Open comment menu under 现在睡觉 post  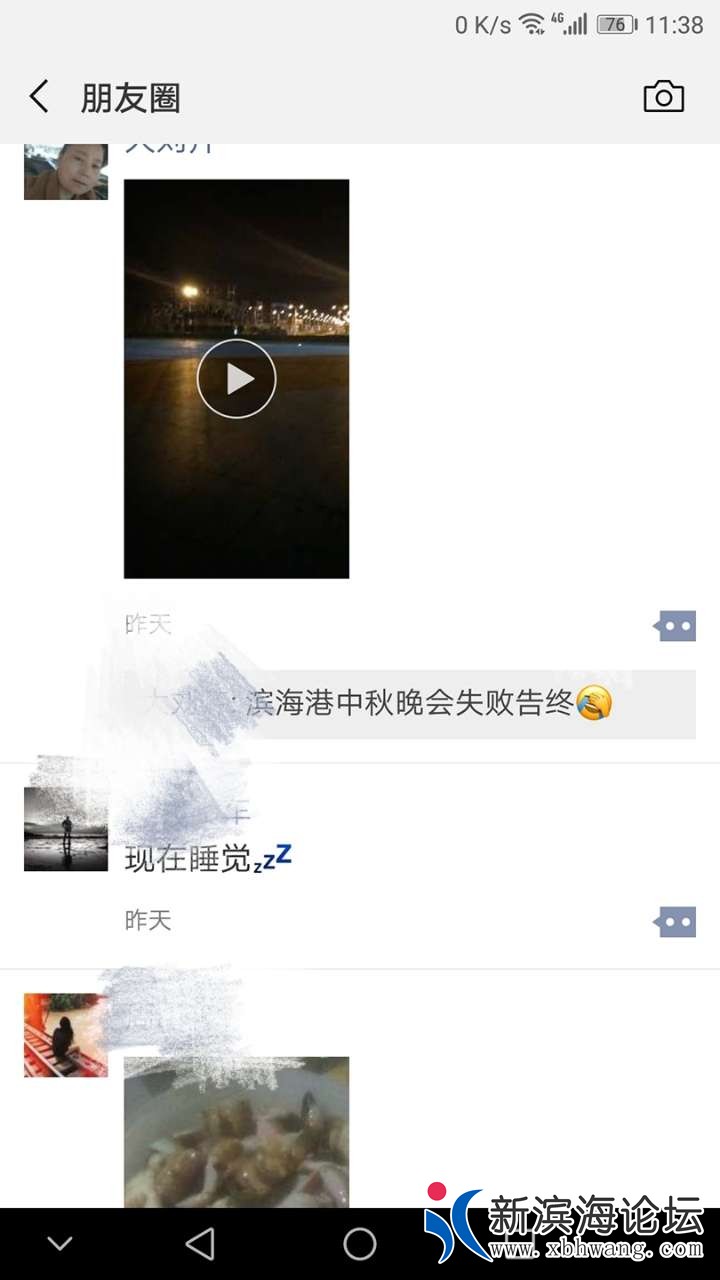[676, 922]
